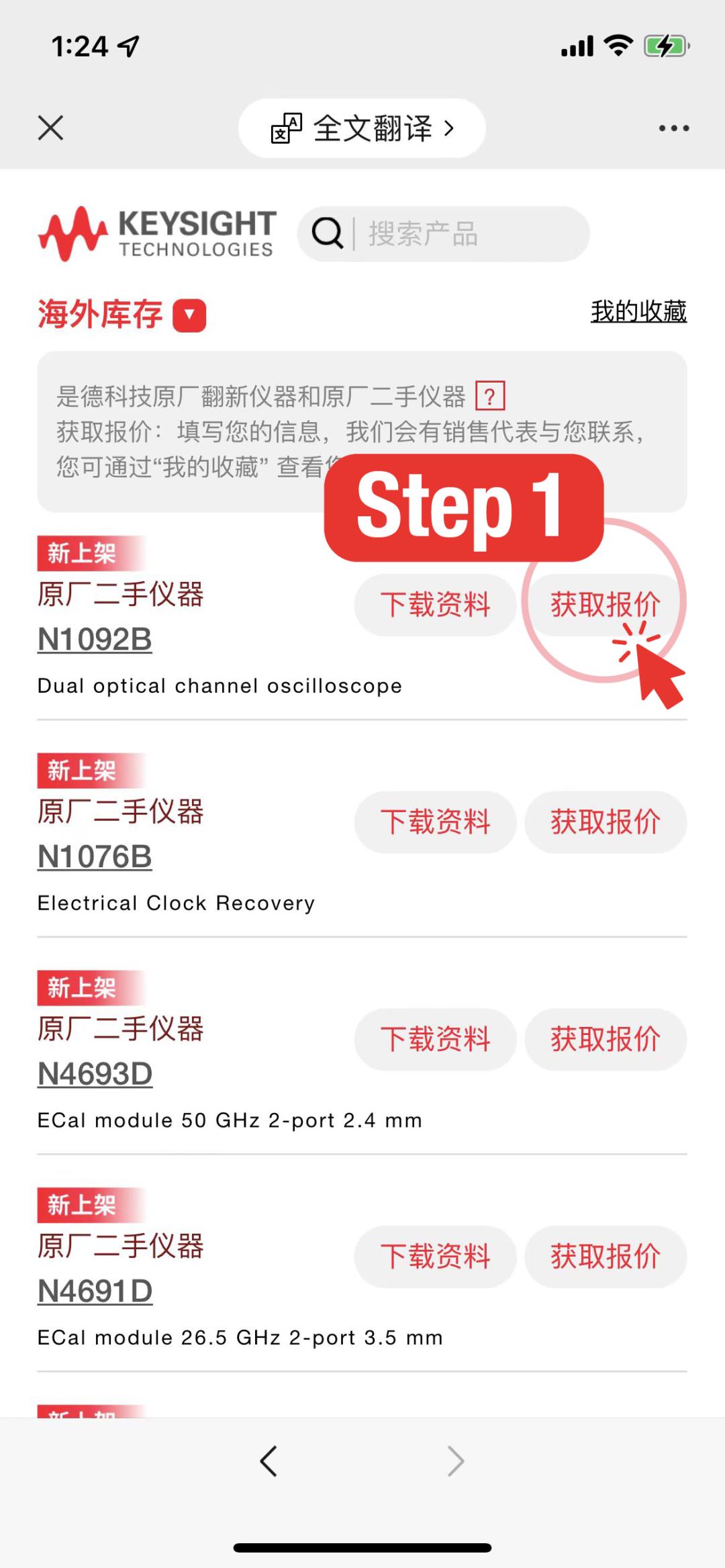Screen dimensions: 725x1568
Task: Request a quote for N4691D
Action: click(x=605, y=1257)
